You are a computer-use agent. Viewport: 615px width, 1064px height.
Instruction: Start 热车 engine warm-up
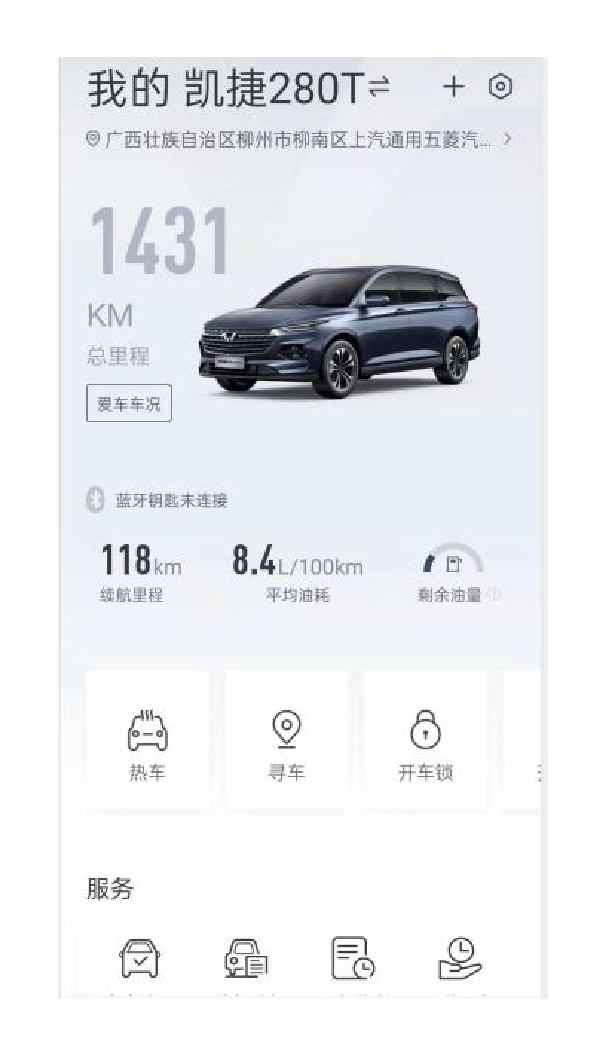pyautogui.click(x=147, y=745)
